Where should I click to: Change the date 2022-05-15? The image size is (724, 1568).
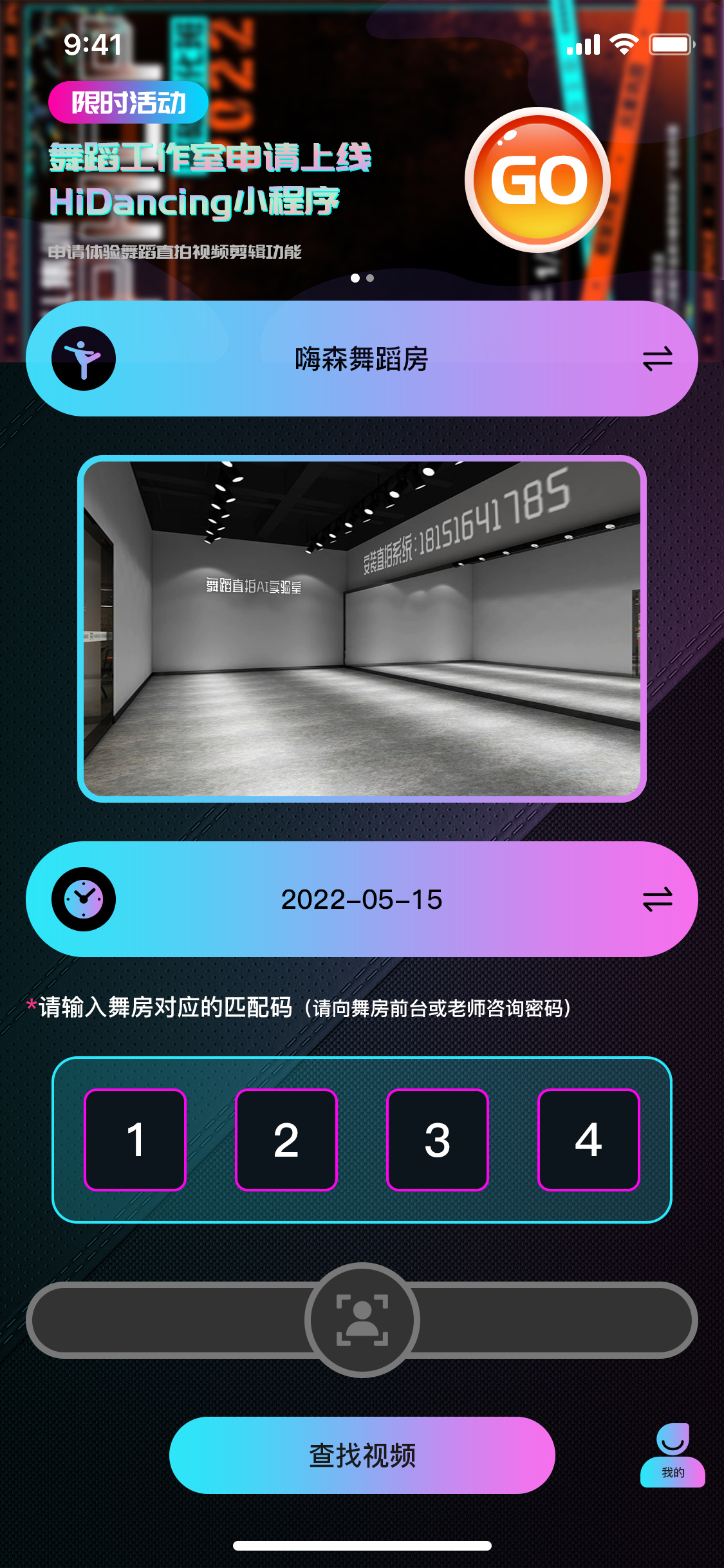tap(362, 899)
